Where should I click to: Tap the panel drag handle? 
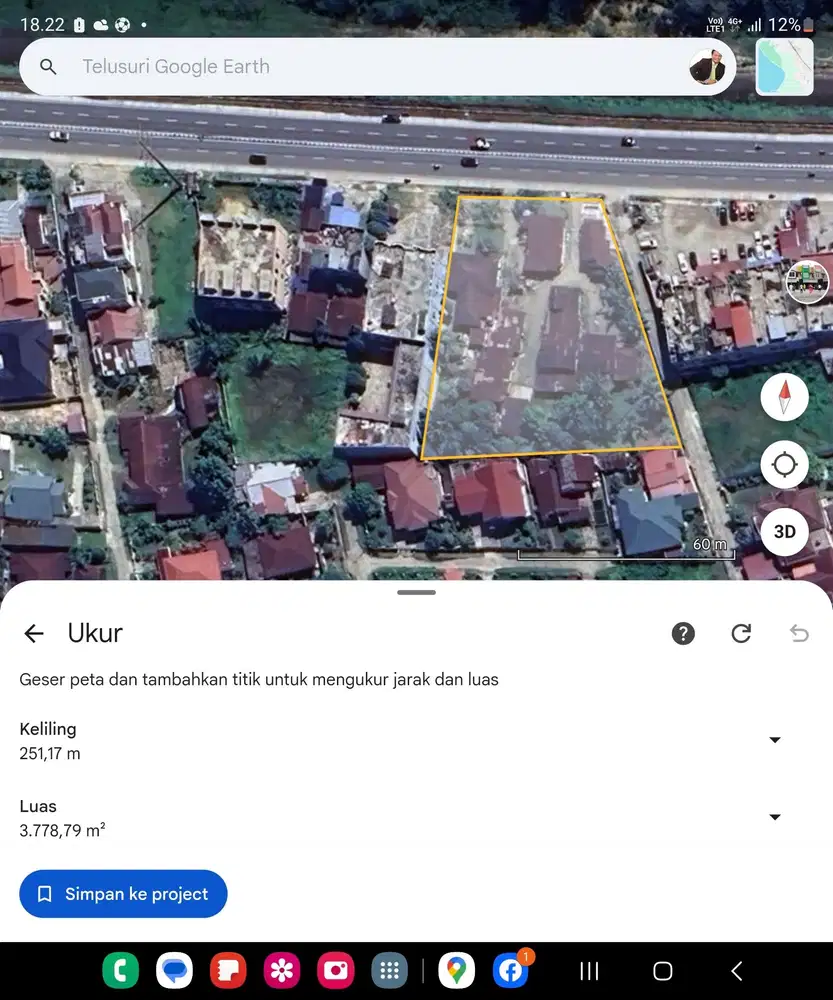[416, 592]
